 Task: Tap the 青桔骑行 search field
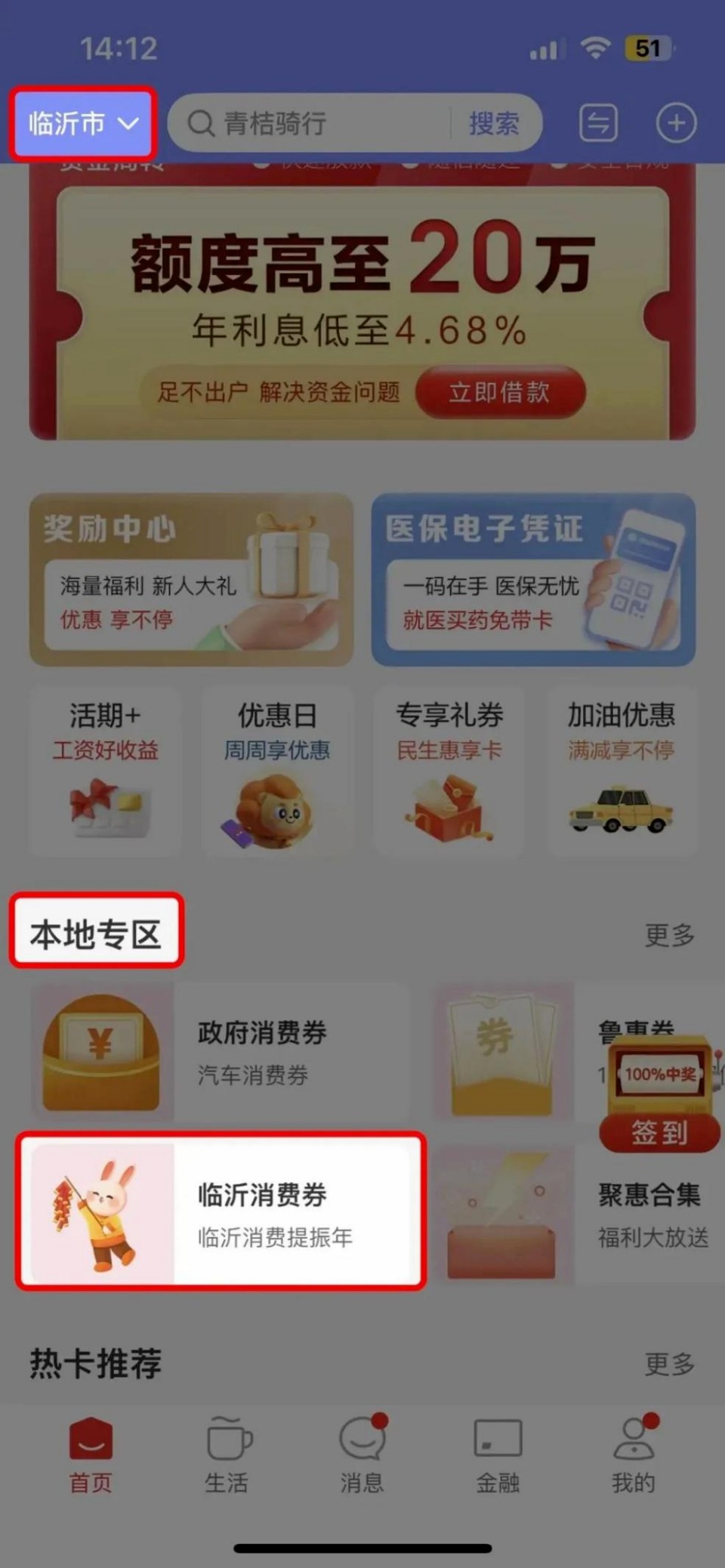310,123
